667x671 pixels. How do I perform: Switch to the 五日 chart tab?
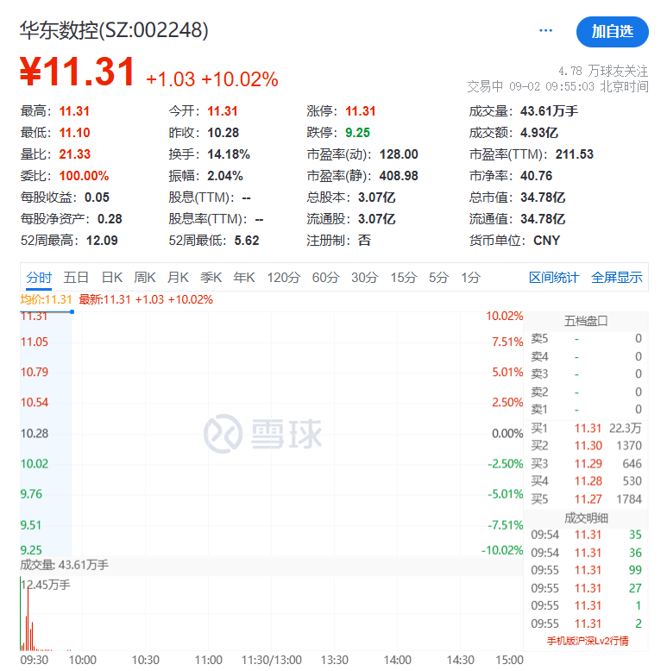pos(76,277)
